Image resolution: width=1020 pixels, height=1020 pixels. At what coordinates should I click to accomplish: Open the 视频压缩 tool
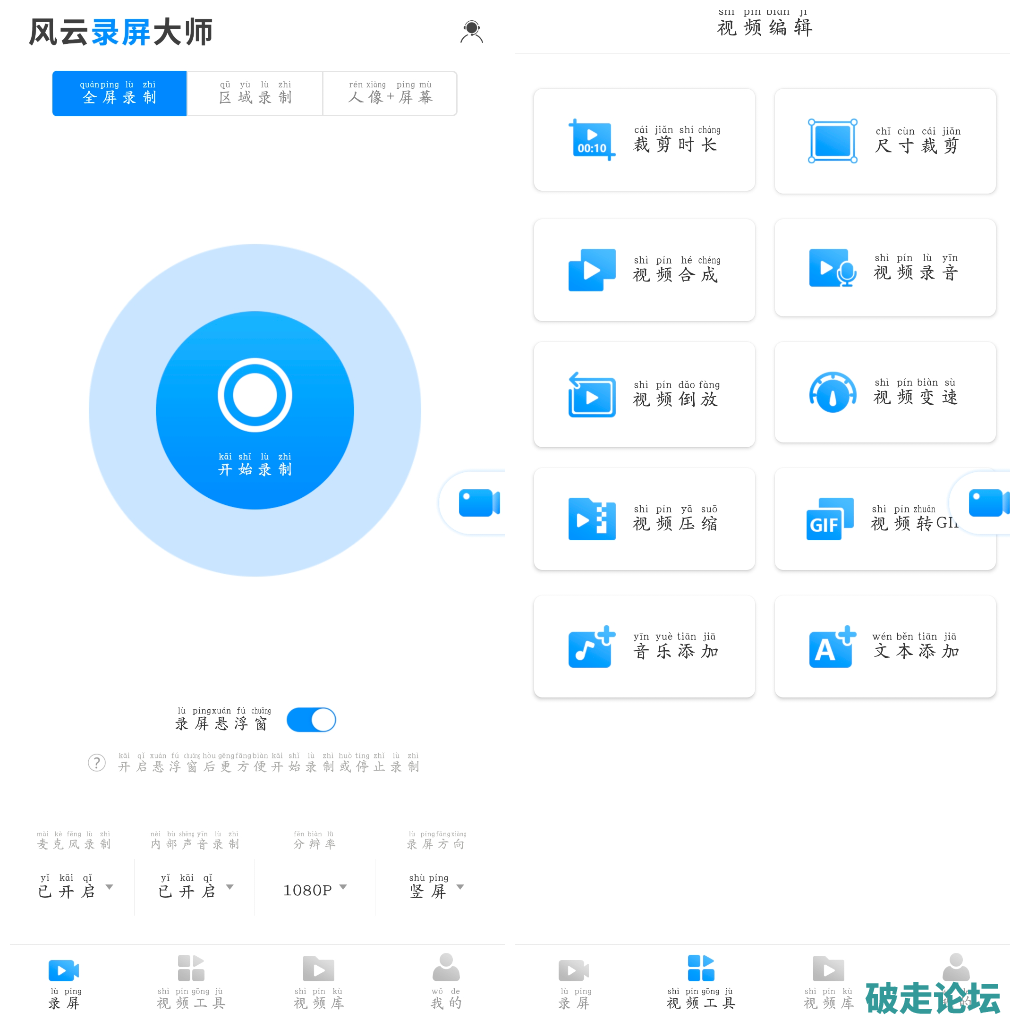[x=644, y=519]
